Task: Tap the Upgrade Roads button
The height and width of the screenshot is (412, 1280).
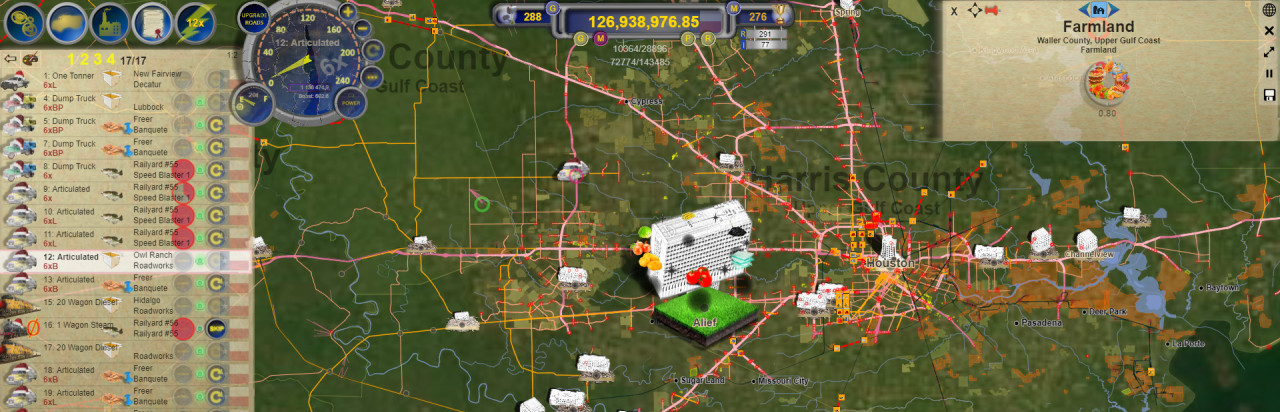Action: tap(254, 18)
